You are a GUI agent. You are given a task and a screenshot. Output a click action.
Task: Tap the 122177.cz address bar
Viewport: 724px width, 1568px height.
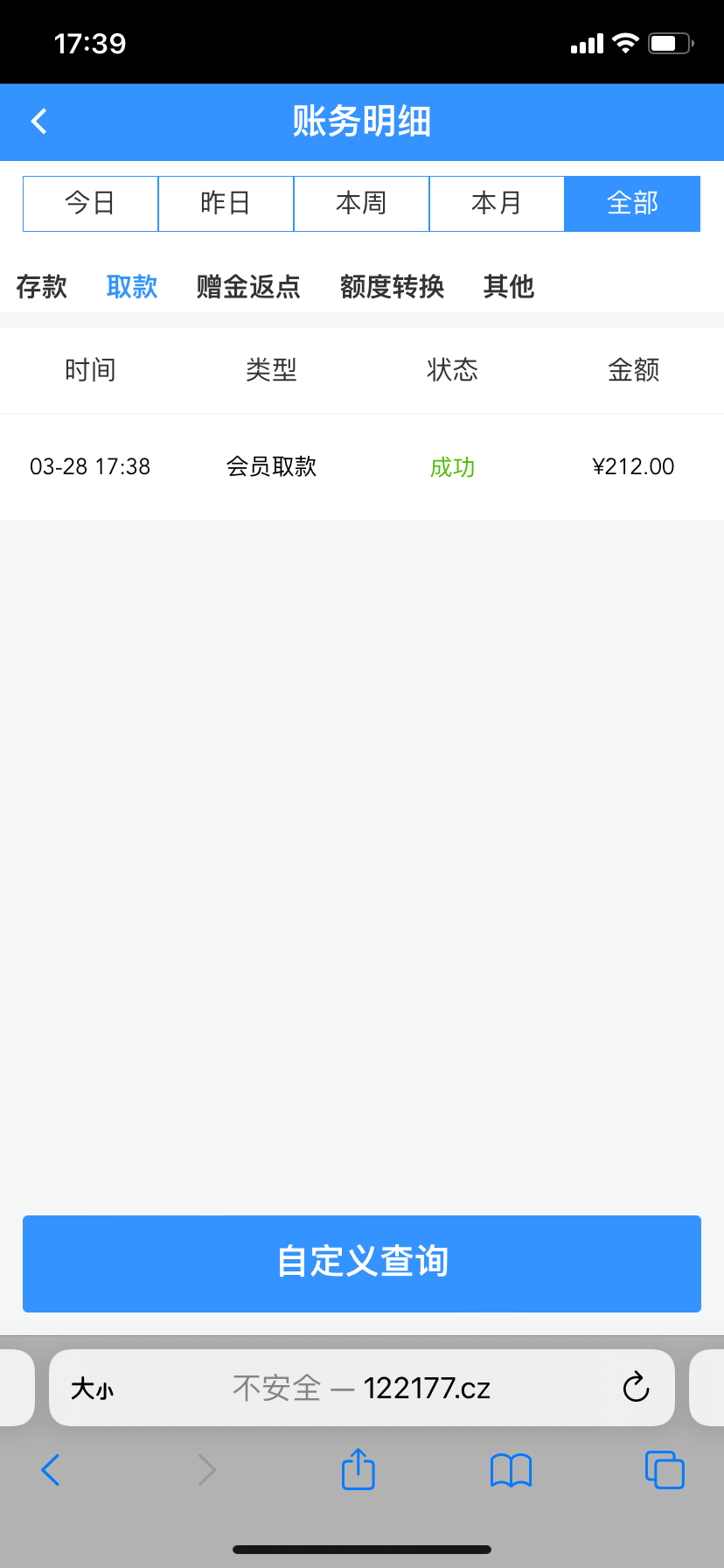point(362,1388)
